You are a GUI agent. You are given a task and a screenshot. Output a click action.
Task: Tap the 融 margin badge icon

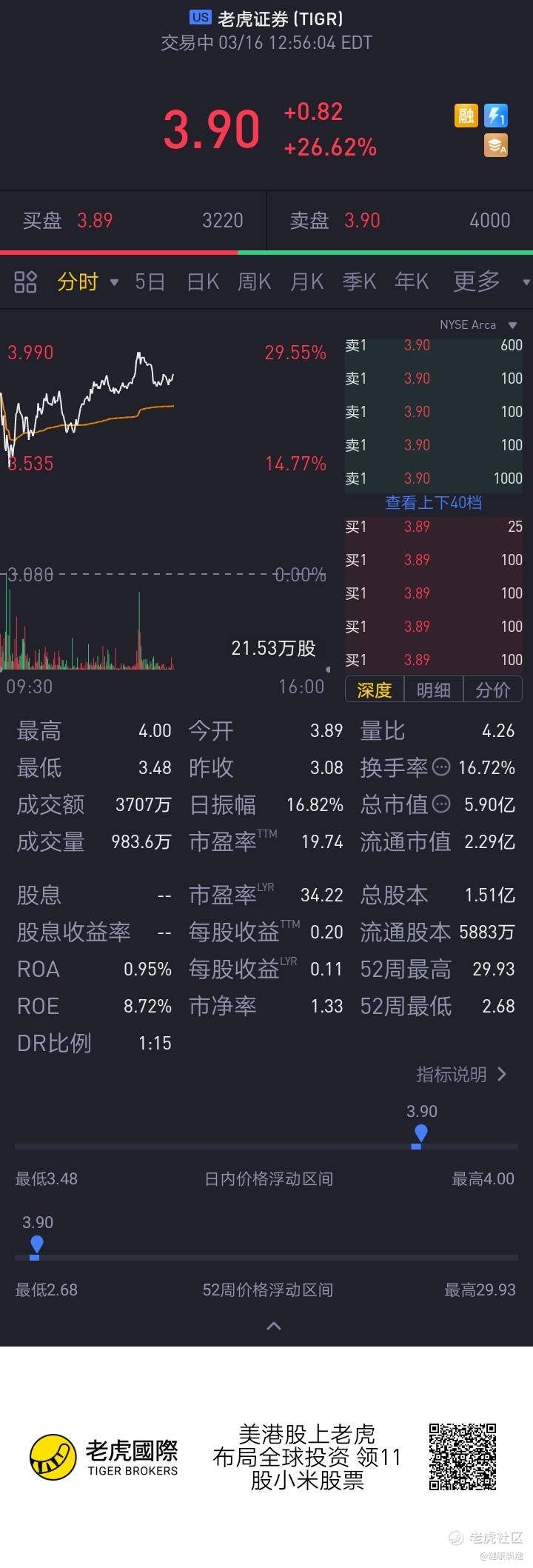(466, 116)
